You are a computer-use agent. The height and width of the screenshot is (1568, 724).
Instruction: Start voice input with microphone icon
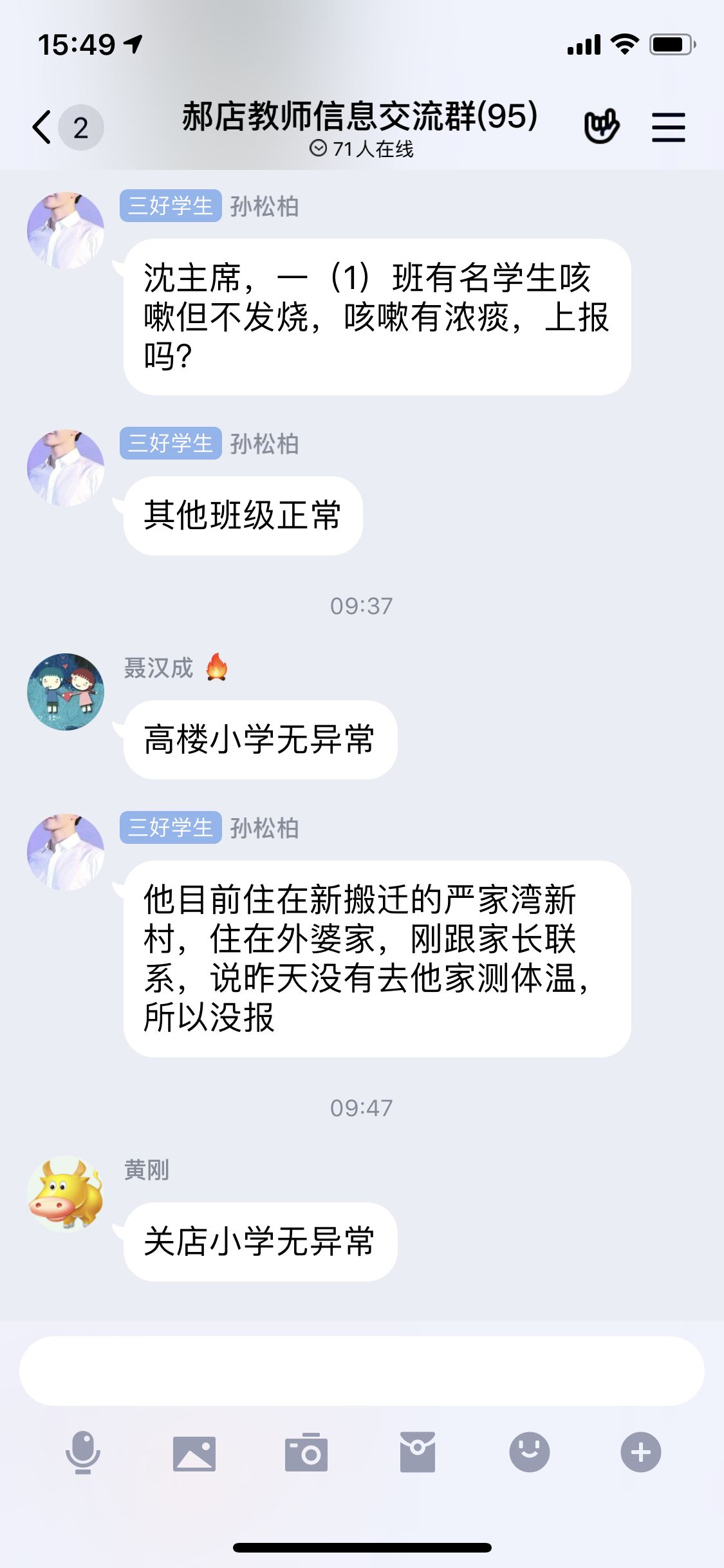[83, 1453]
